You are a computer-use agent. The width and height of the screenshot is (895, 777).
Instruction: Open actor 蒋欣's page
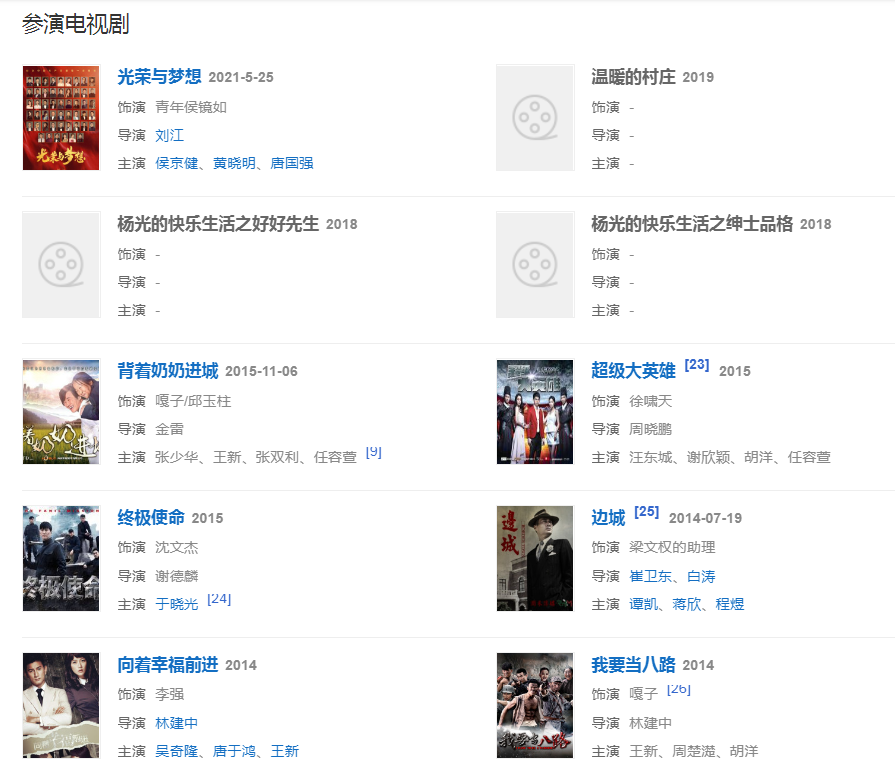(686, 604)
